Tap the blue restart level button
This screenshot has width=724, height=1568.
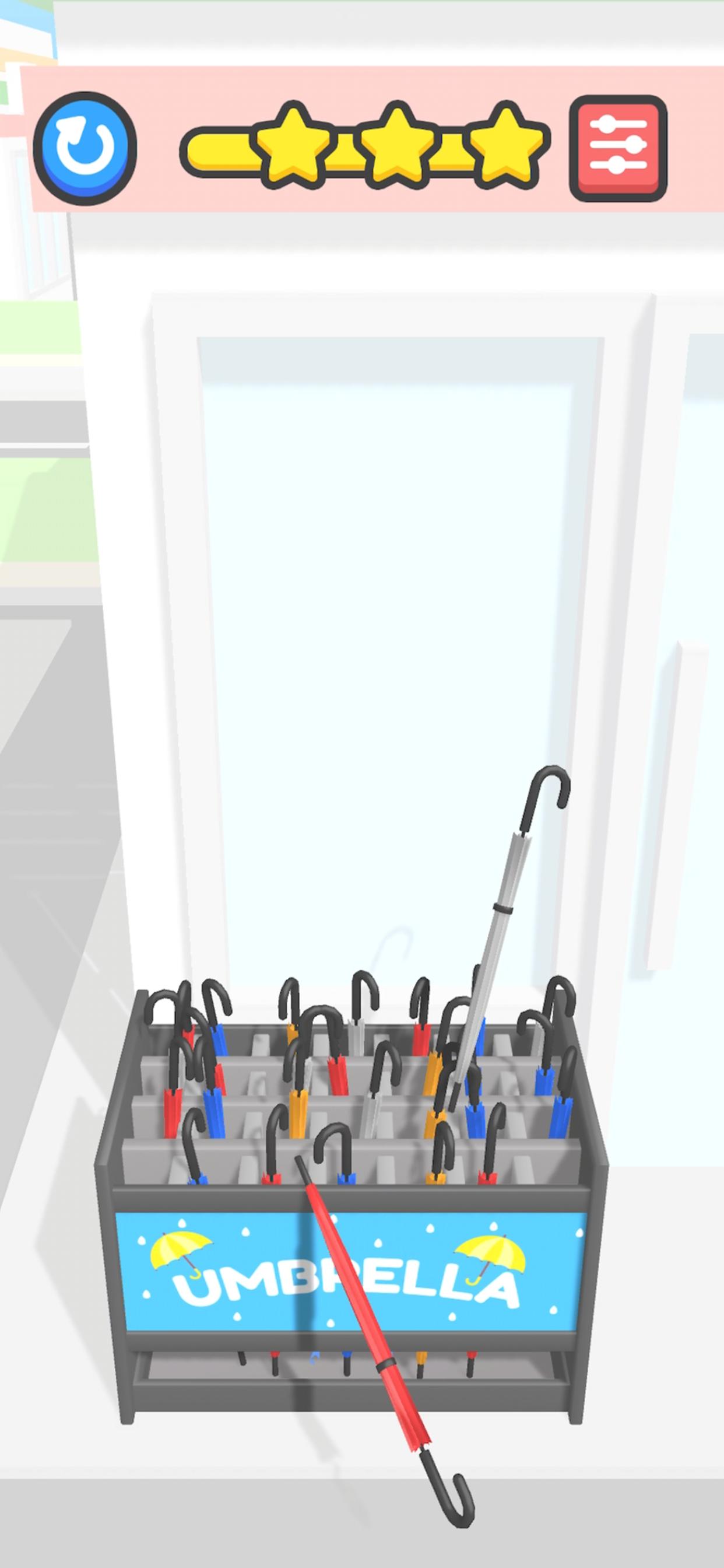pyautogui.click(x=85, y=148)
